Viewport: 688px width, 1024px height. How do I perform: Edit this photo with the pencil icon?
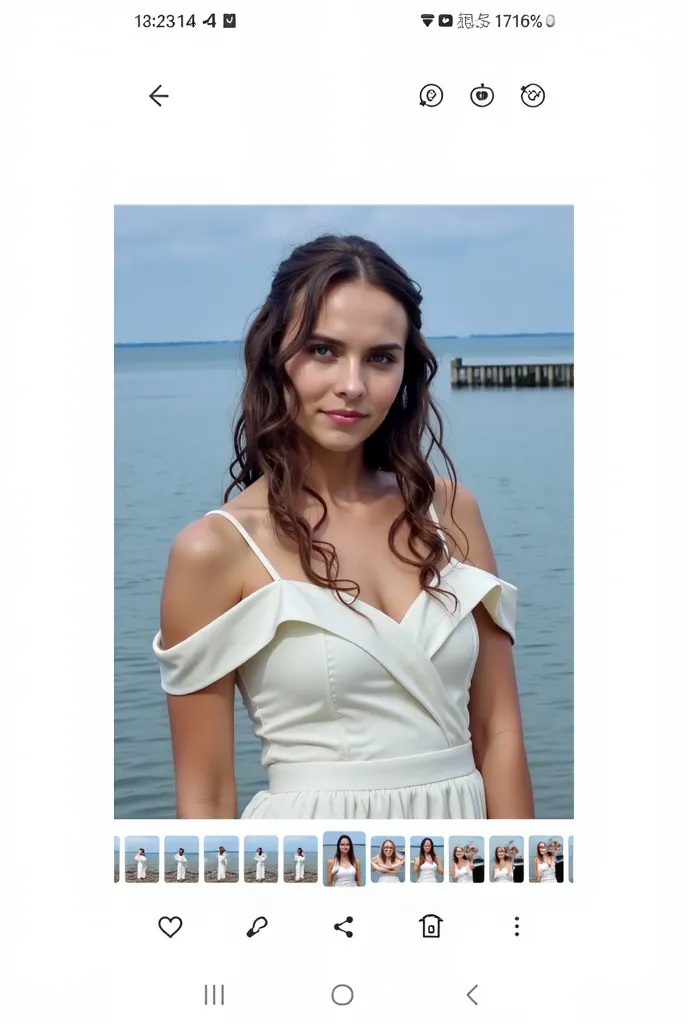[257, 927]
